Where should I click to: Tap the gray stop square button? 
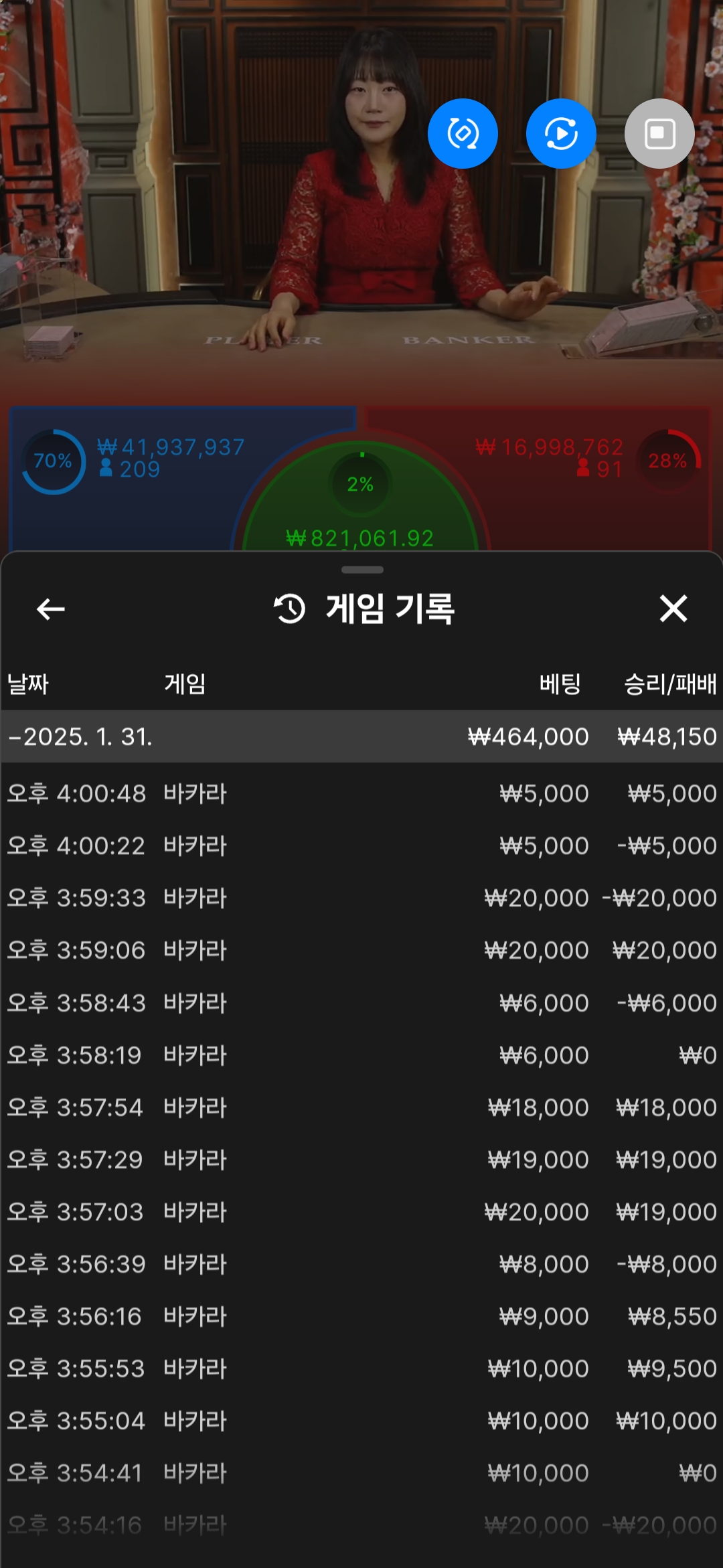click(659, 133)
